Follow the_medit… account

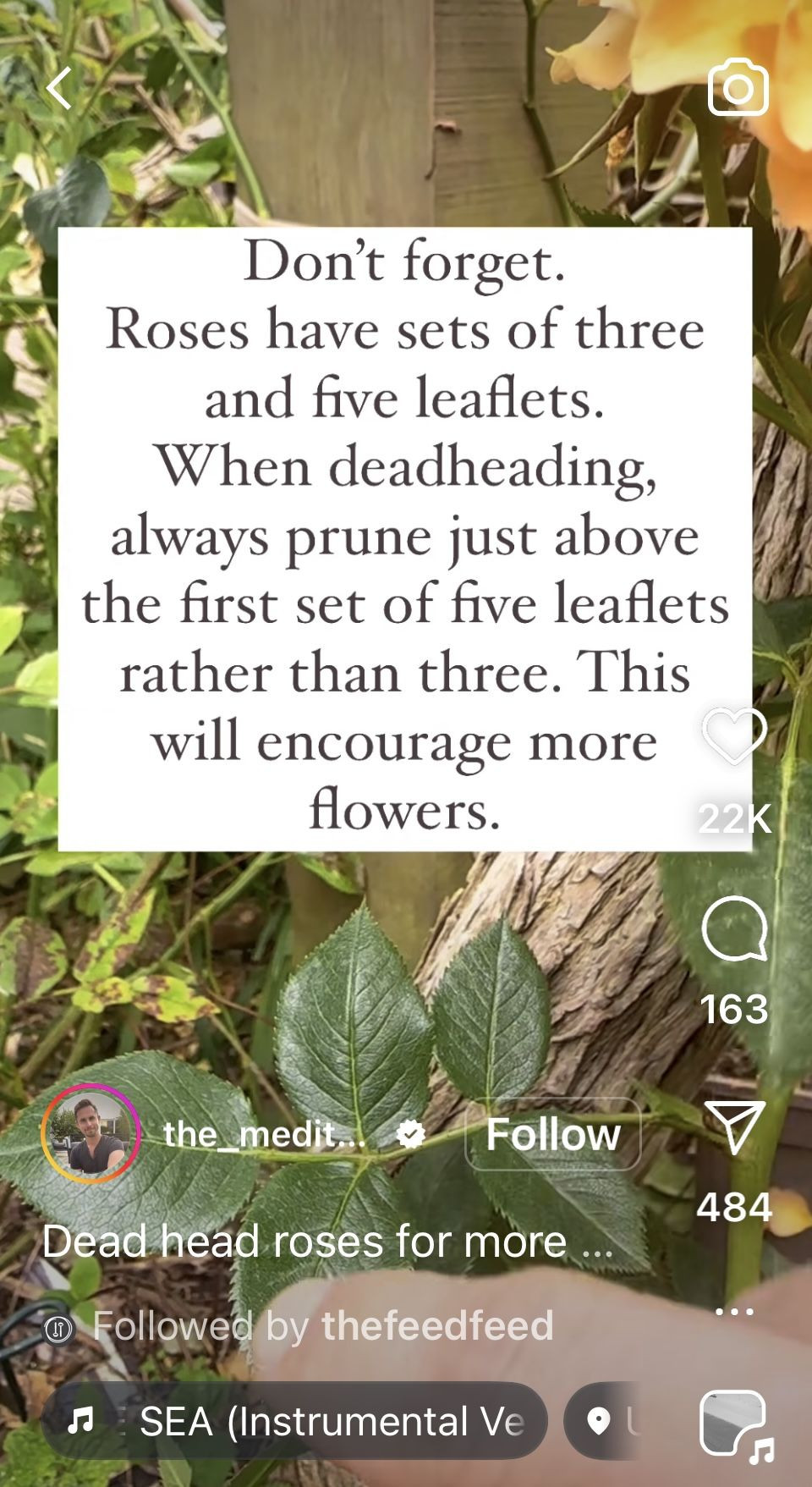[x=553, y=1134]
